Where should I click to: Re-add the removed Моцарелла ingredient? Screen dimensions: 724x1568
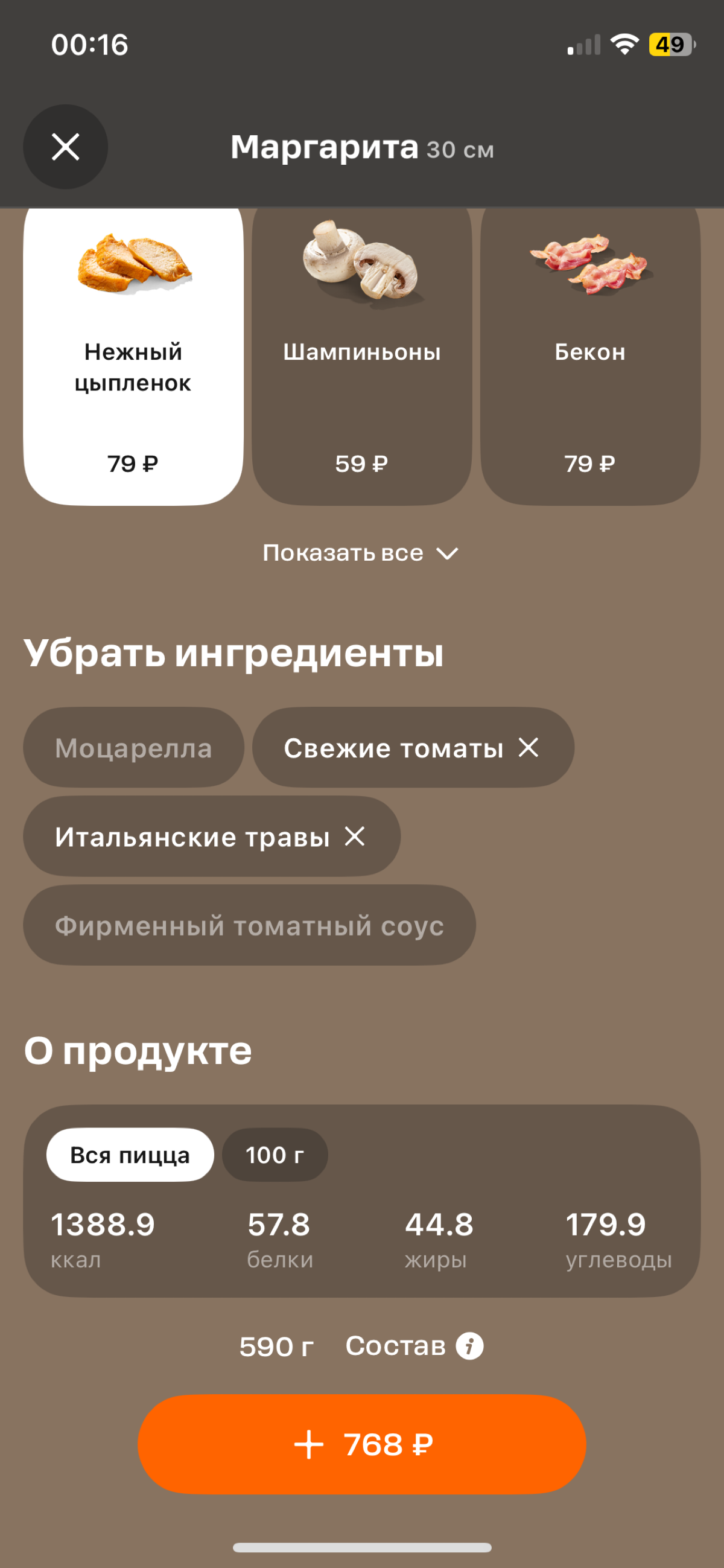point(133,747)
